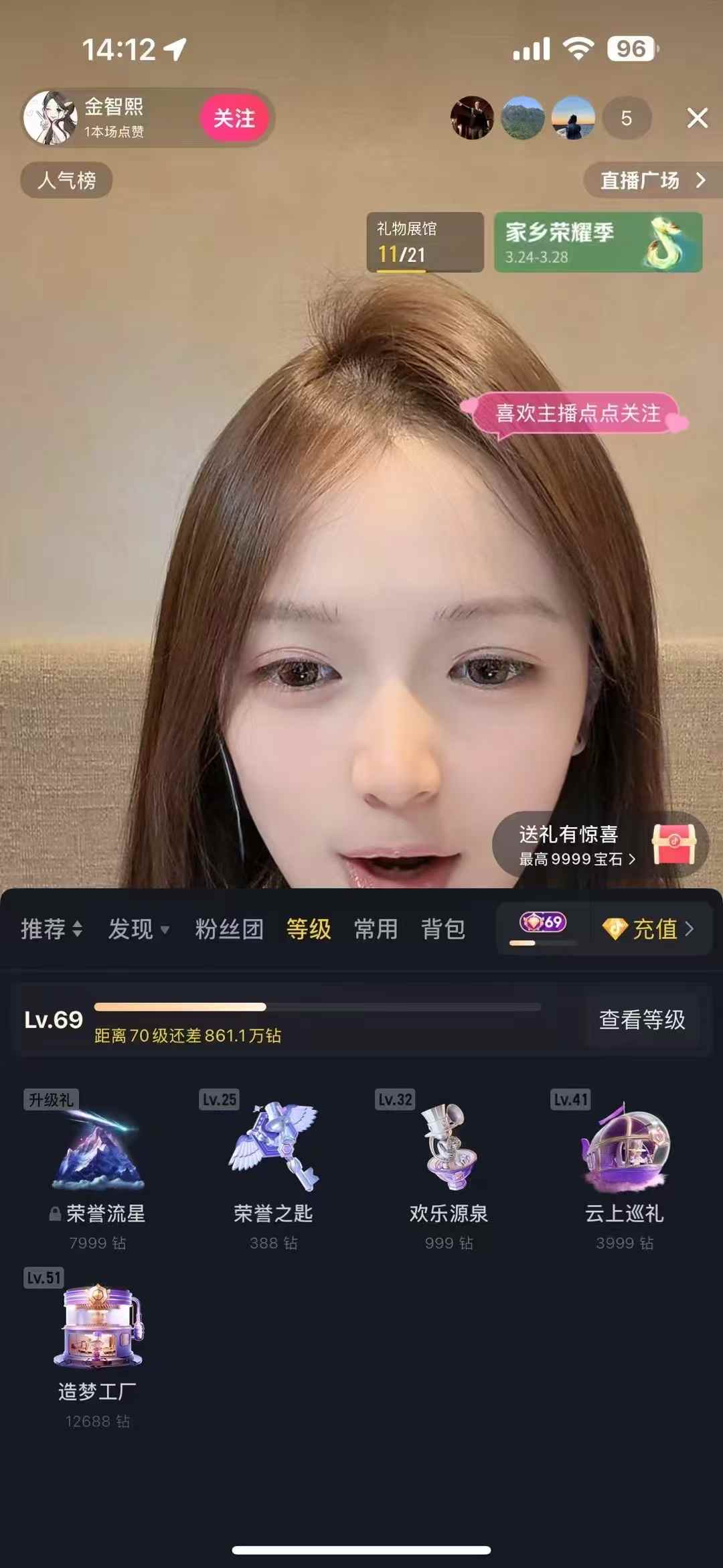Open the 人气榜 popularity ranking
Image resolution: width=723 pixels, height=1568 pixels.
(x=66, y=180)
